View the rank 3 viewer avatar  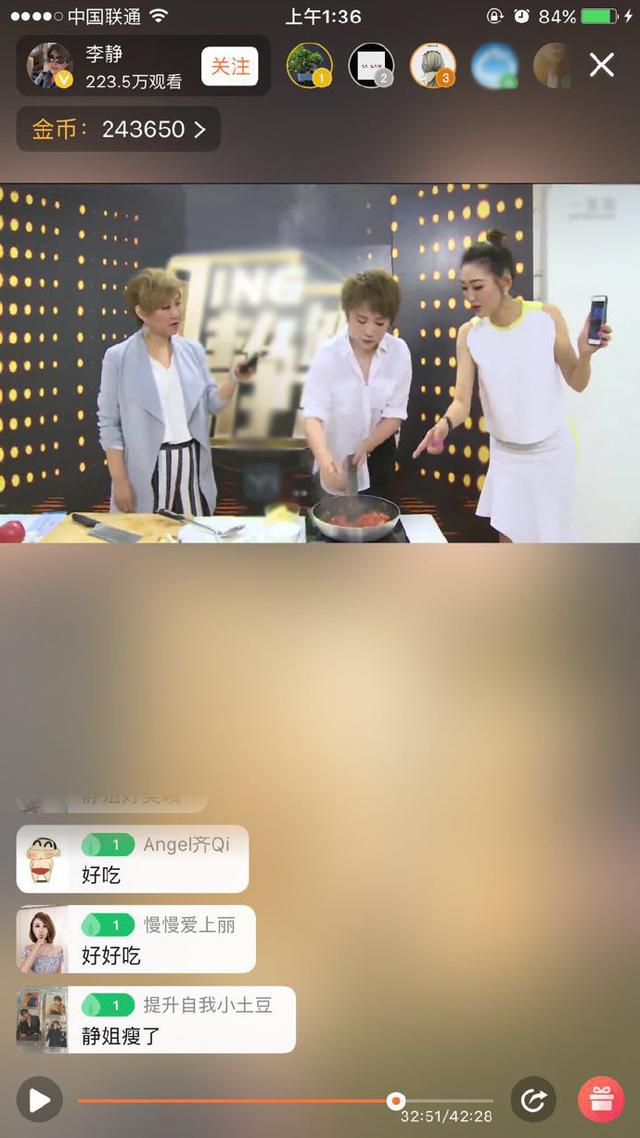pyautogui.click(x=433, y=66)
